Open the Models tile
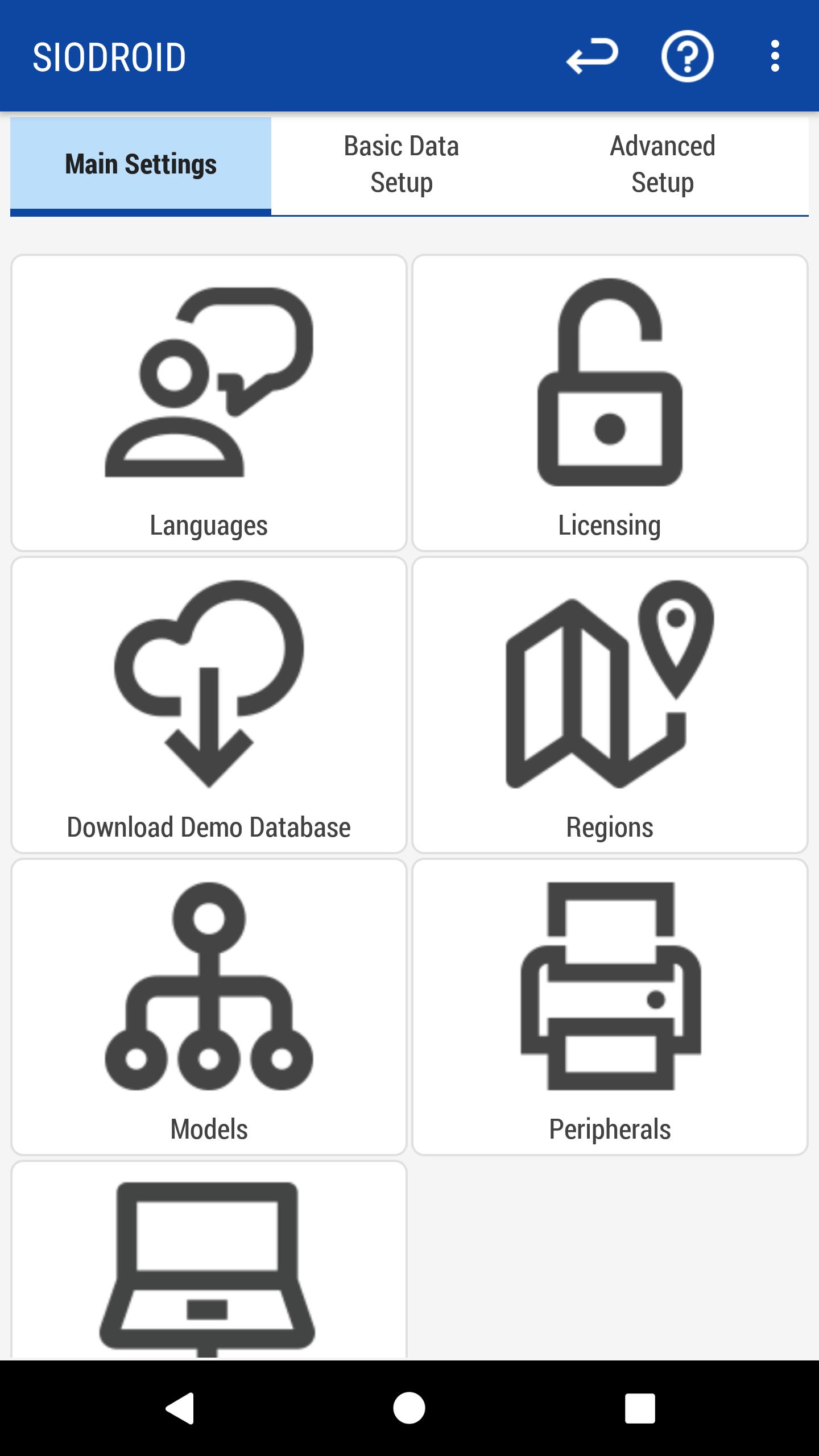 [x=209, y=1007]
